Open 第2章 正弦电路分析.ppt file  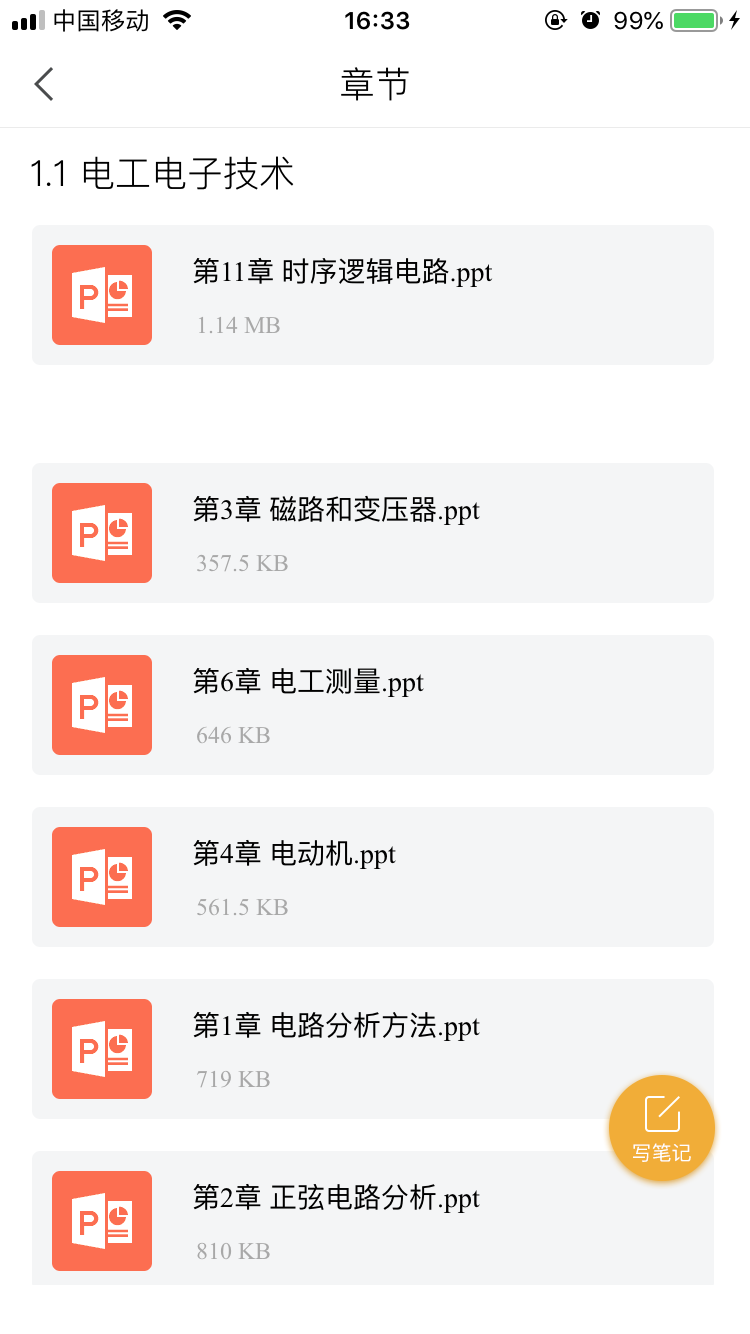pyautogui.click(x=373, y=1218)
